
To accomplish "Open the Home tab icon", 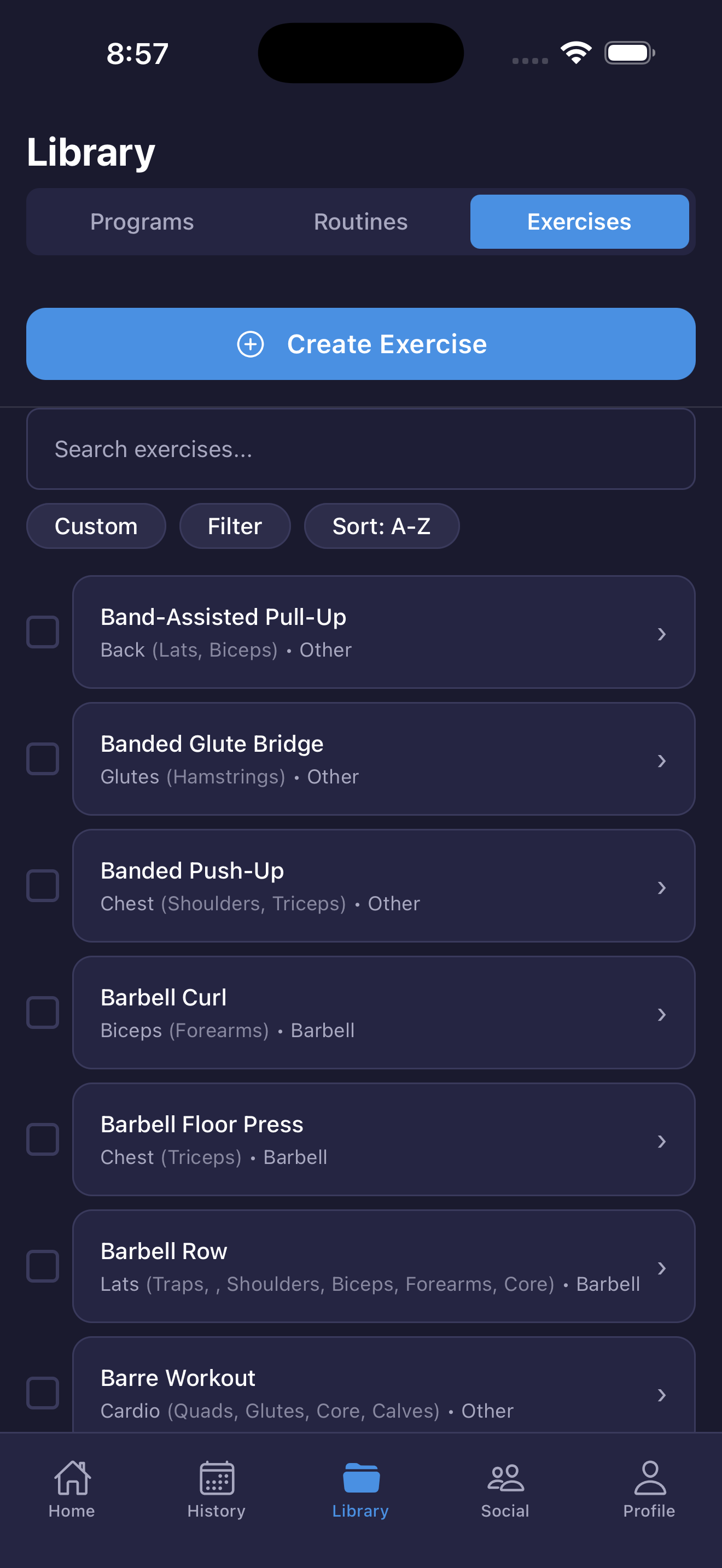I will pyautogui.click(x=71, y=1478).
